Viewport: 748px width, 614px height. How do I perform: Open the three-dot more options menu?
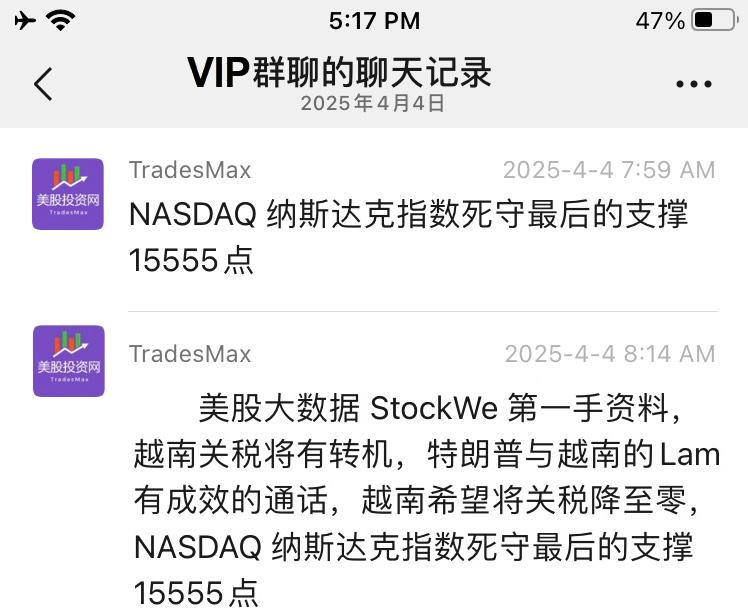click(x=694, y=85)
